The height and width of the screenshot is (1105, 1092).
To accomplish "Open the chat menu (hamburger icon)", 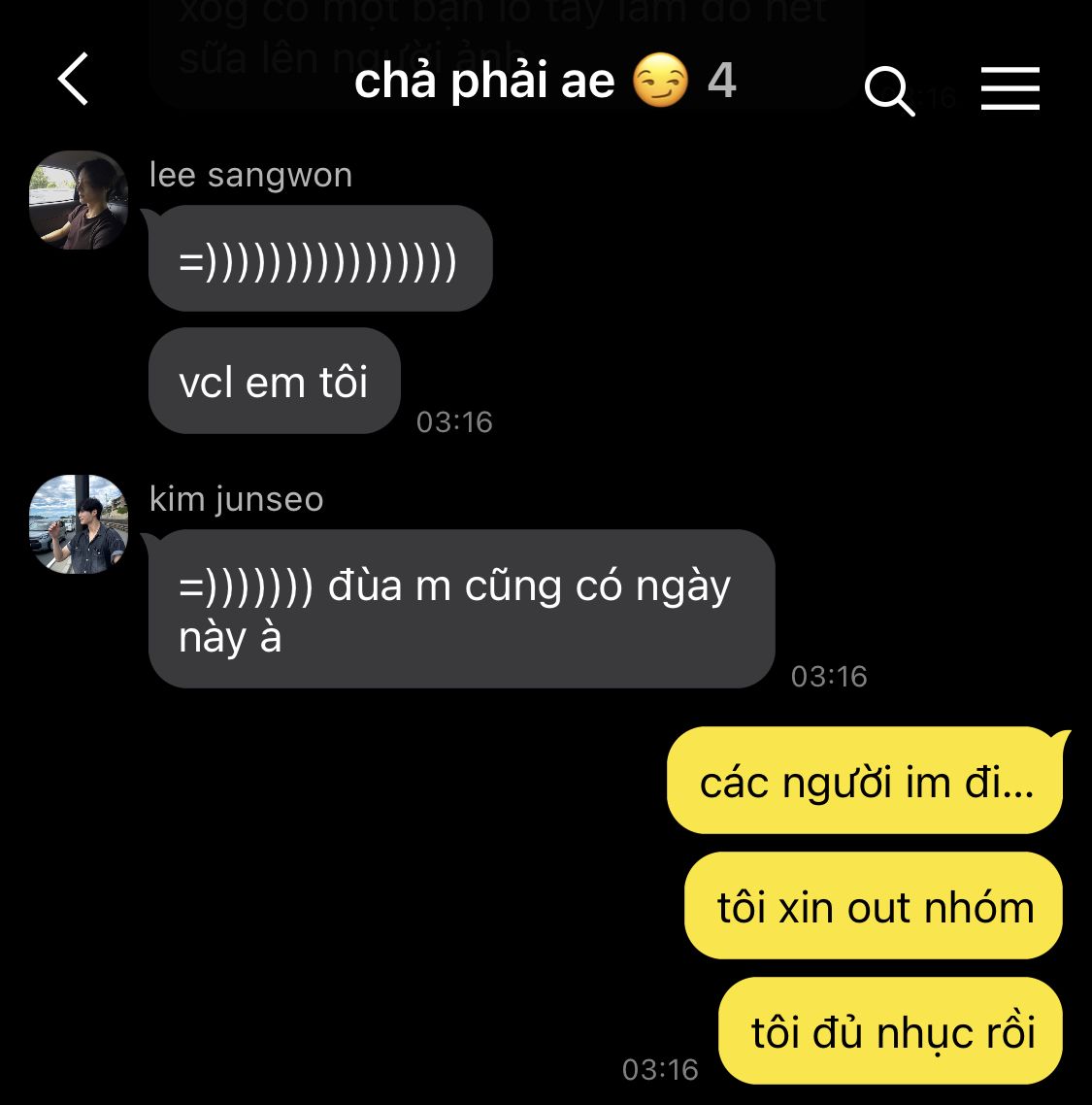I will (x=1009, y=88).
